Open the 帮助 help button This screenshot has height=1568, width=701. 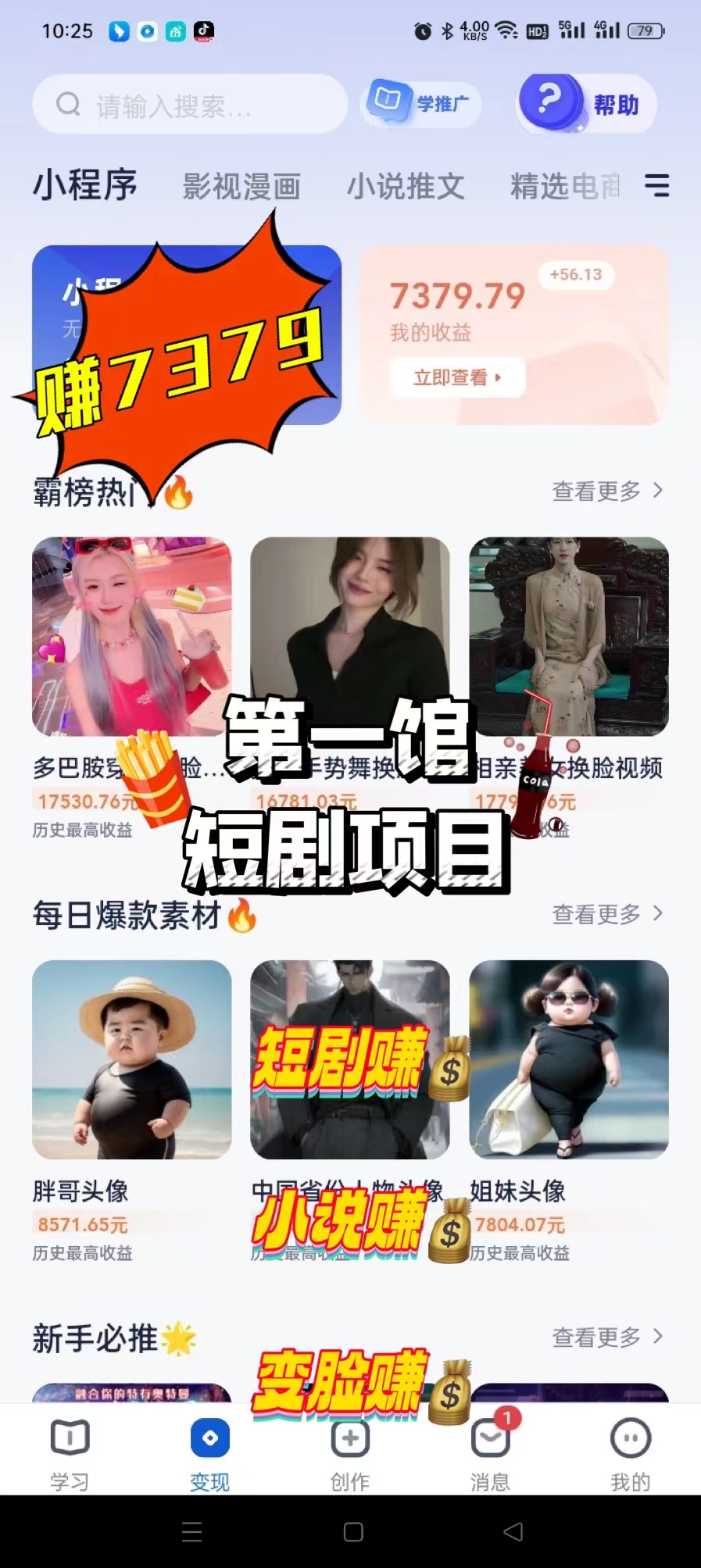[586, 103]
